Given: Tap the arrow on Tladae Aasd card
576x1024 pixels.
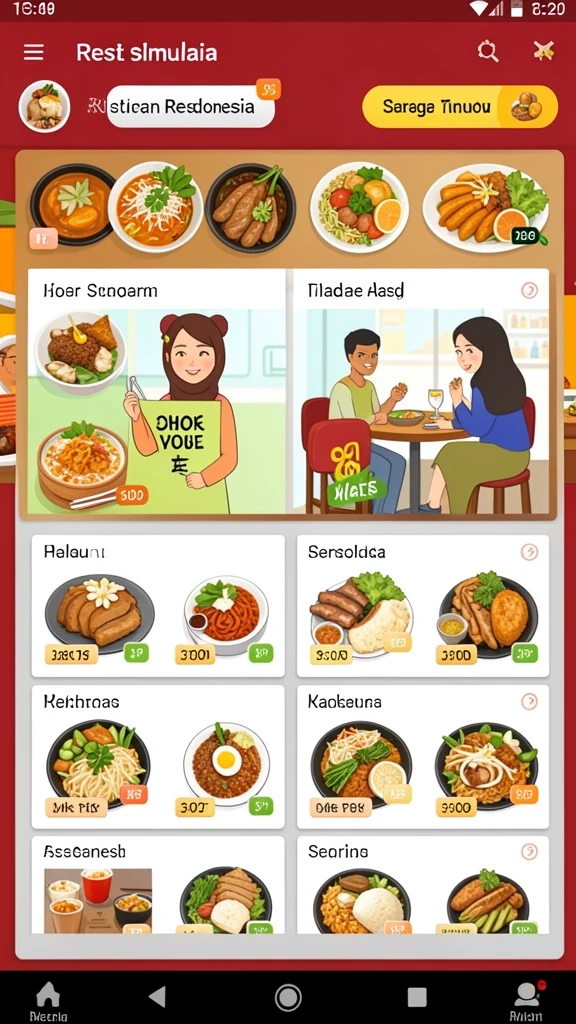Looking at the screenshot, I should point(529,291).
